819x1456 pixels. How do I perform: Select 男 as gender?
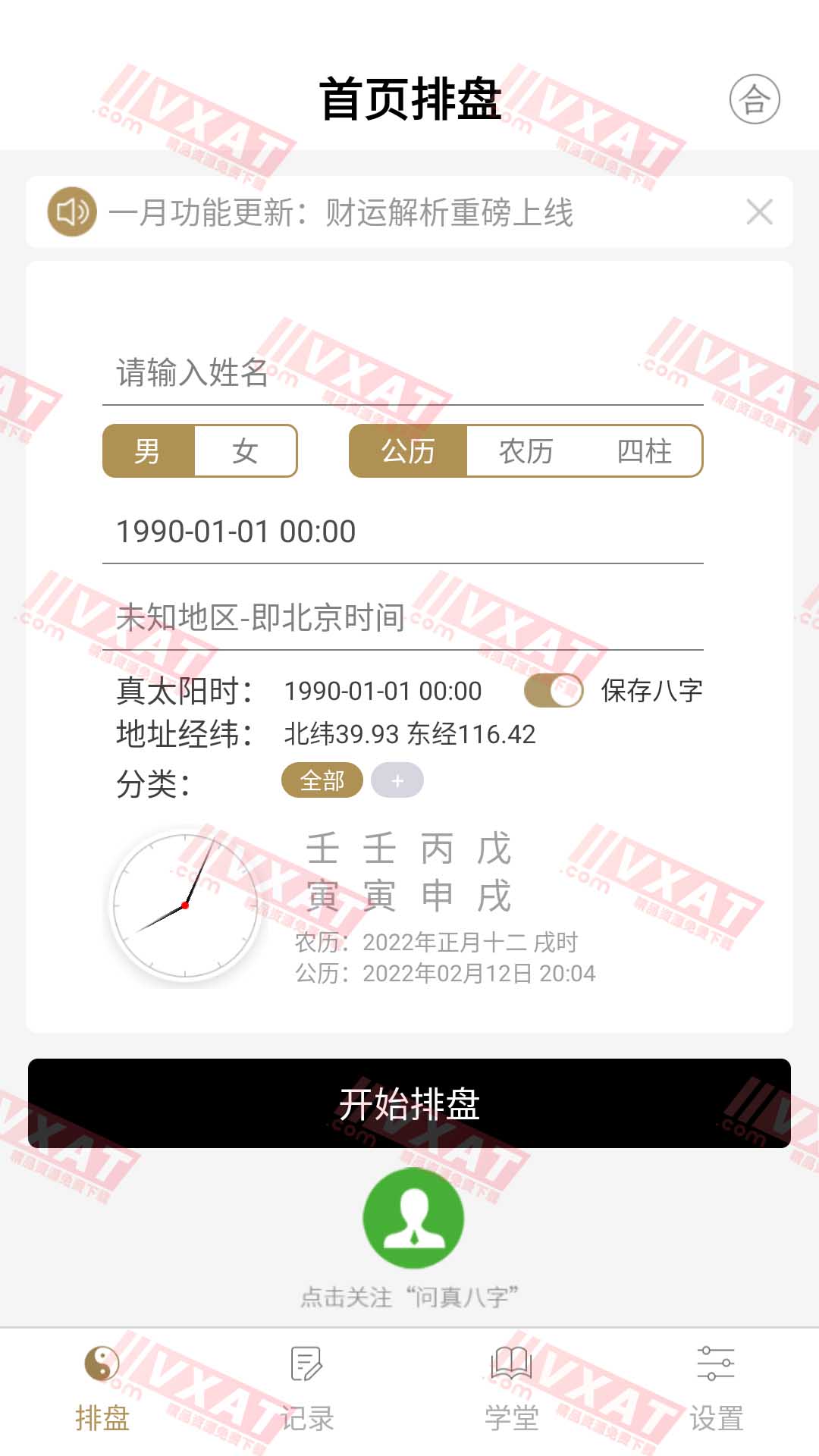149,451
